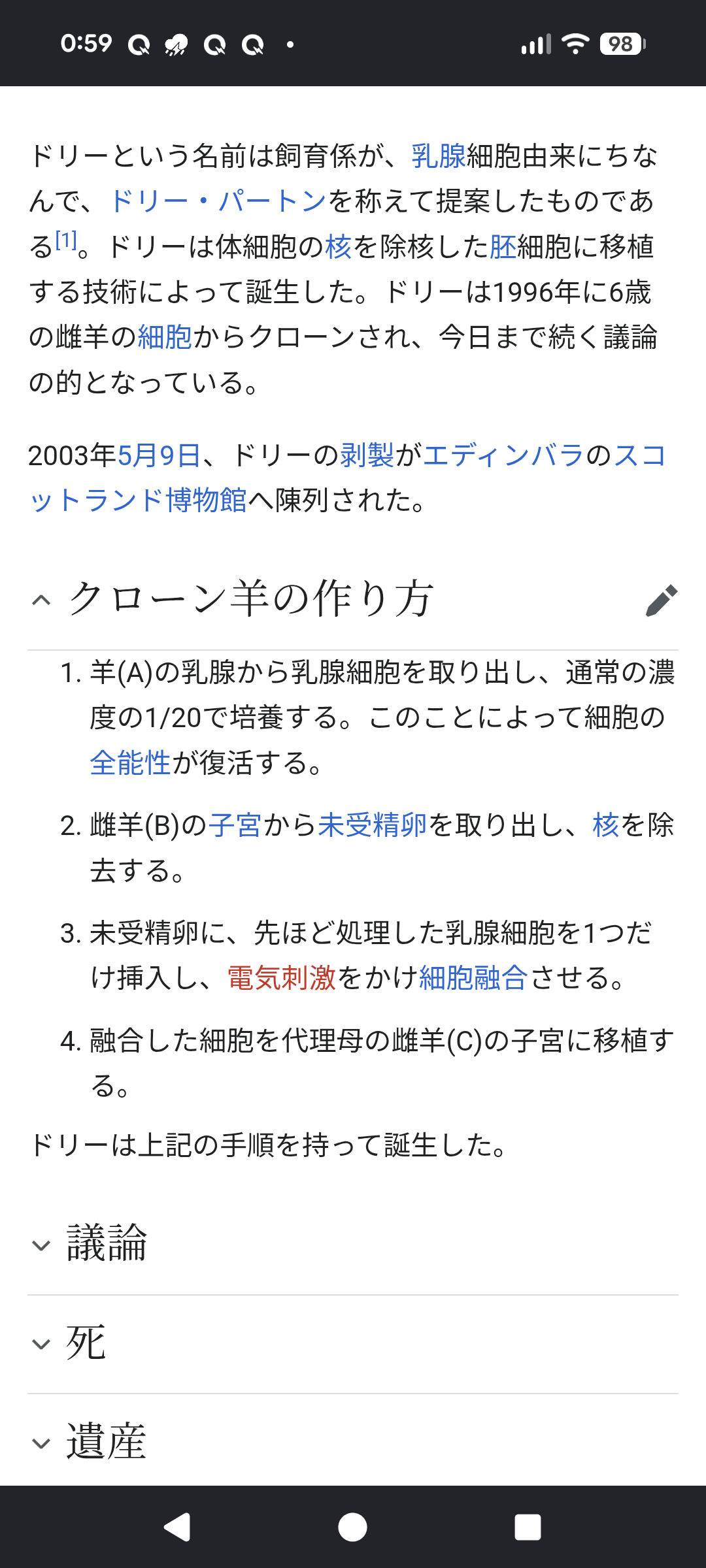Viewport: 706px width, 1568px height.
Task: Open the 細胞融合 link
Action: (473, 978)
